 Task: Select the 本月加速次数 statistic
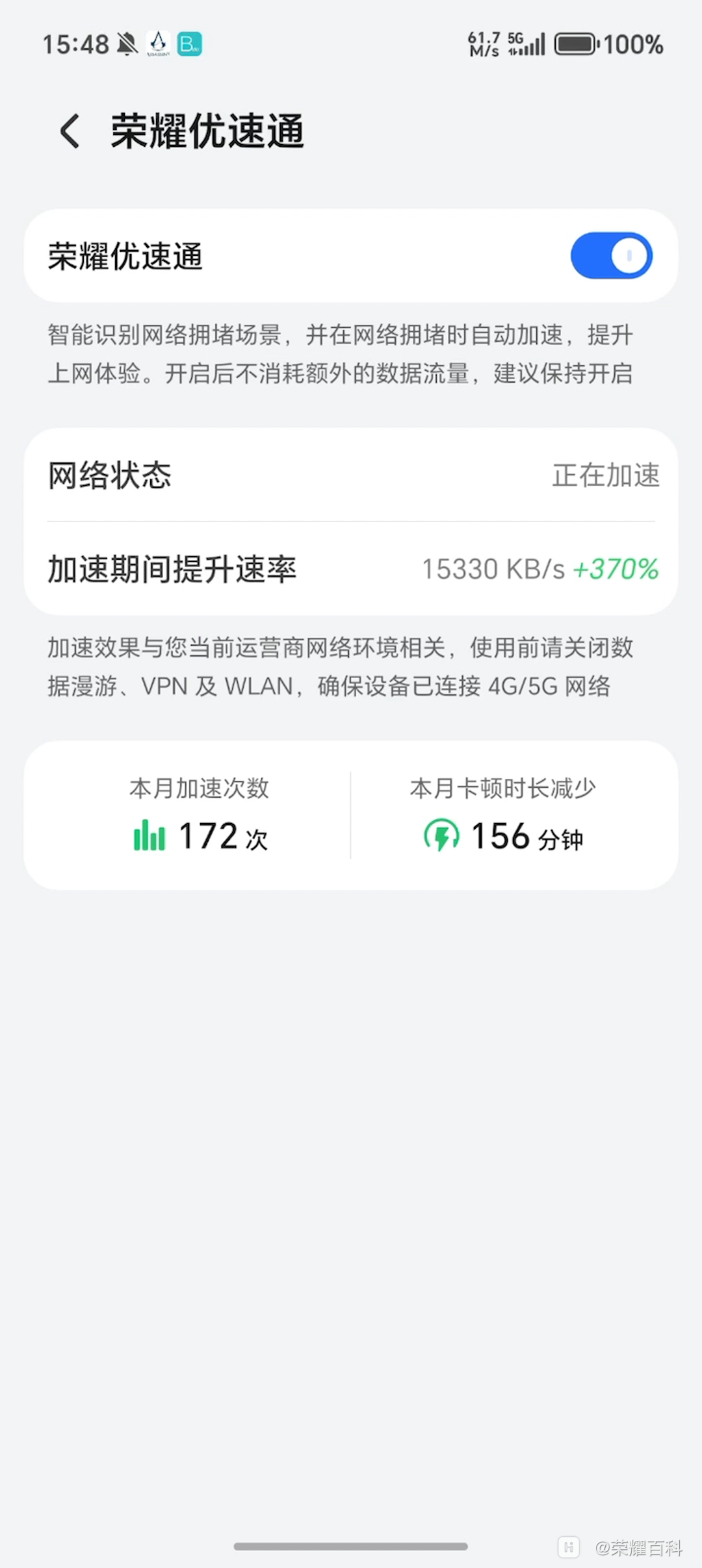pyautogui.click(x=198, y=813)
